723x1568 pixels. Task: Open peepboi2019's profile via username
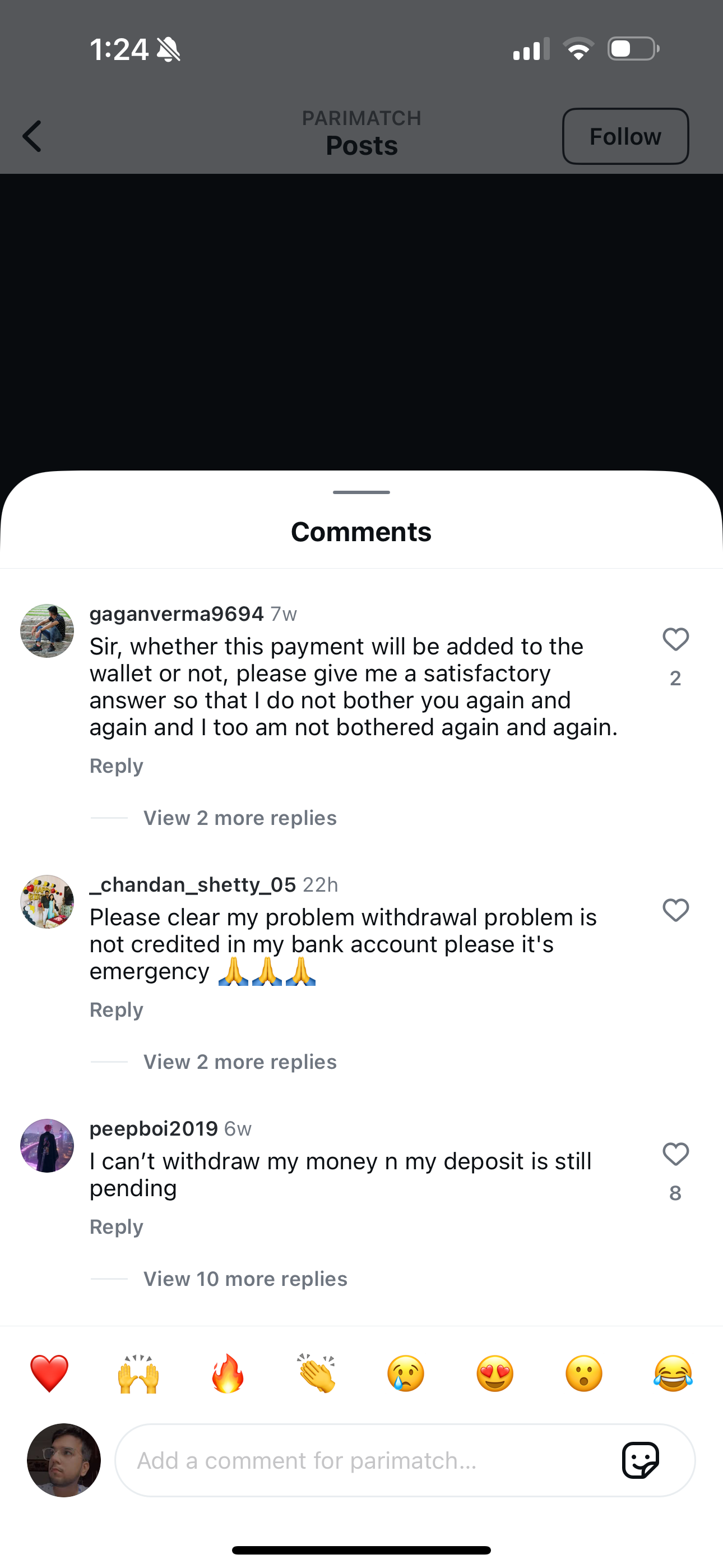[x=154, y=1128]
